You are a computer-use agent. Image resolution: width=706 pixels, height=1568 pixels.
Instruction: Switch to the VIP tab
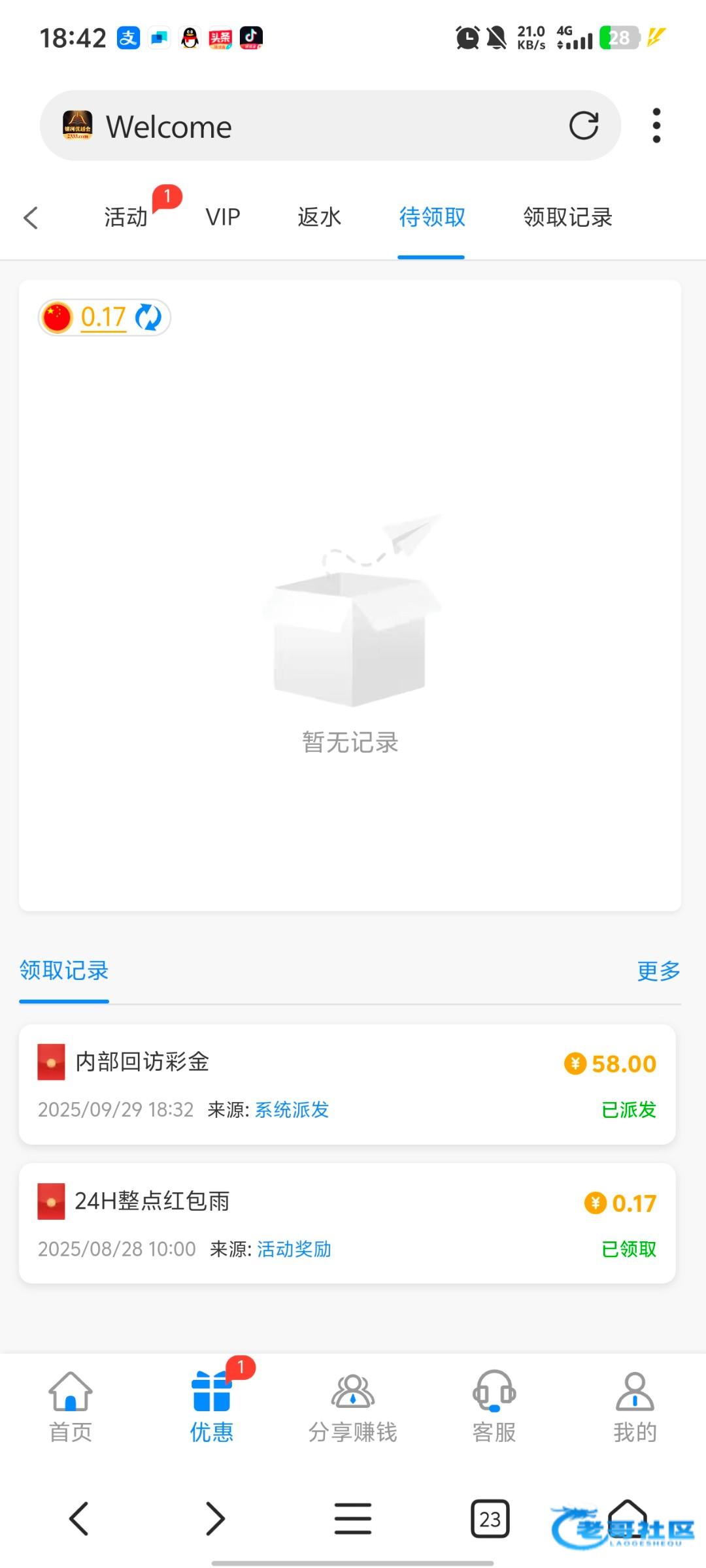pyautogui.click(x=223, y=217)
